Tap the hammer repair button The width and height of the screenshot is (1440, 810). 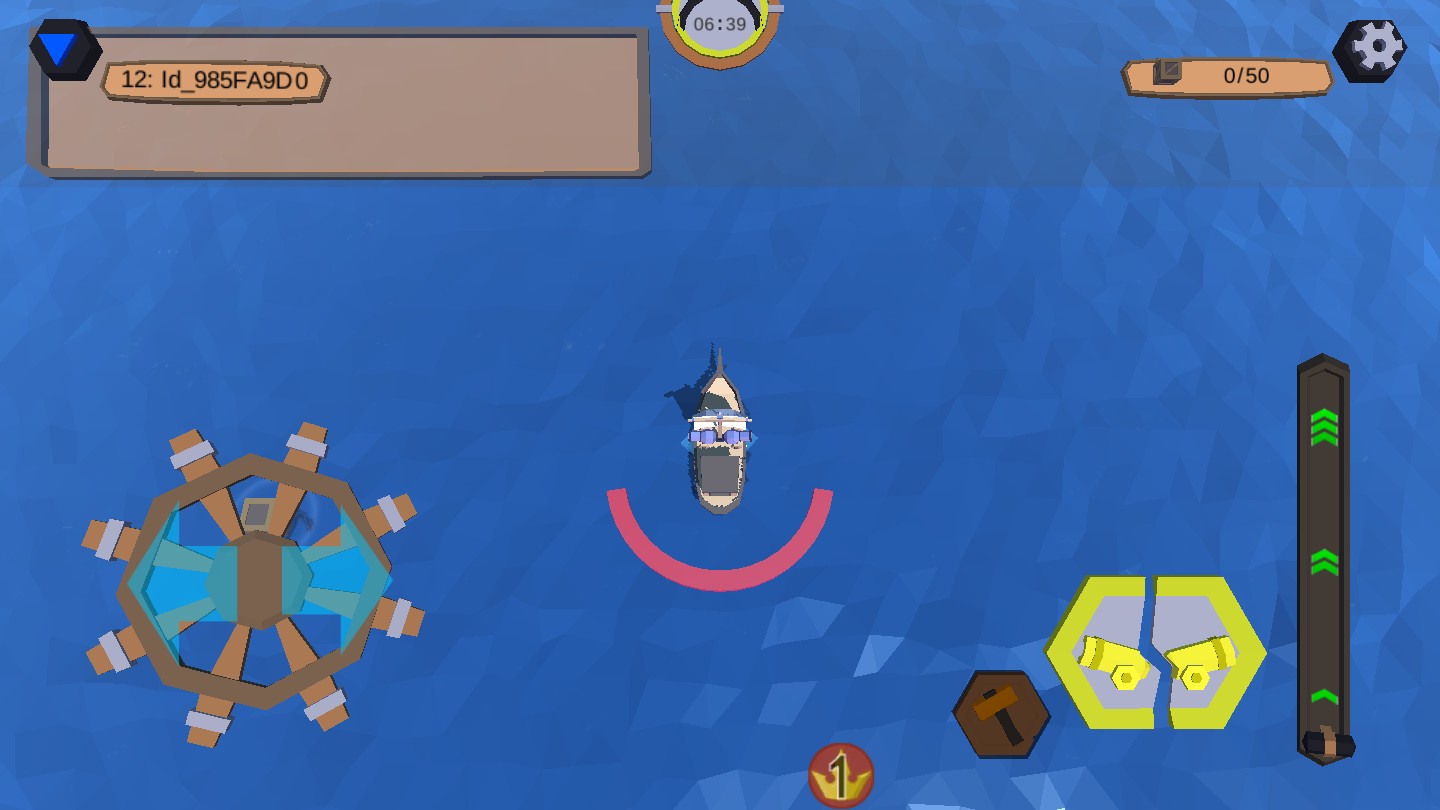click(1001, 713)
